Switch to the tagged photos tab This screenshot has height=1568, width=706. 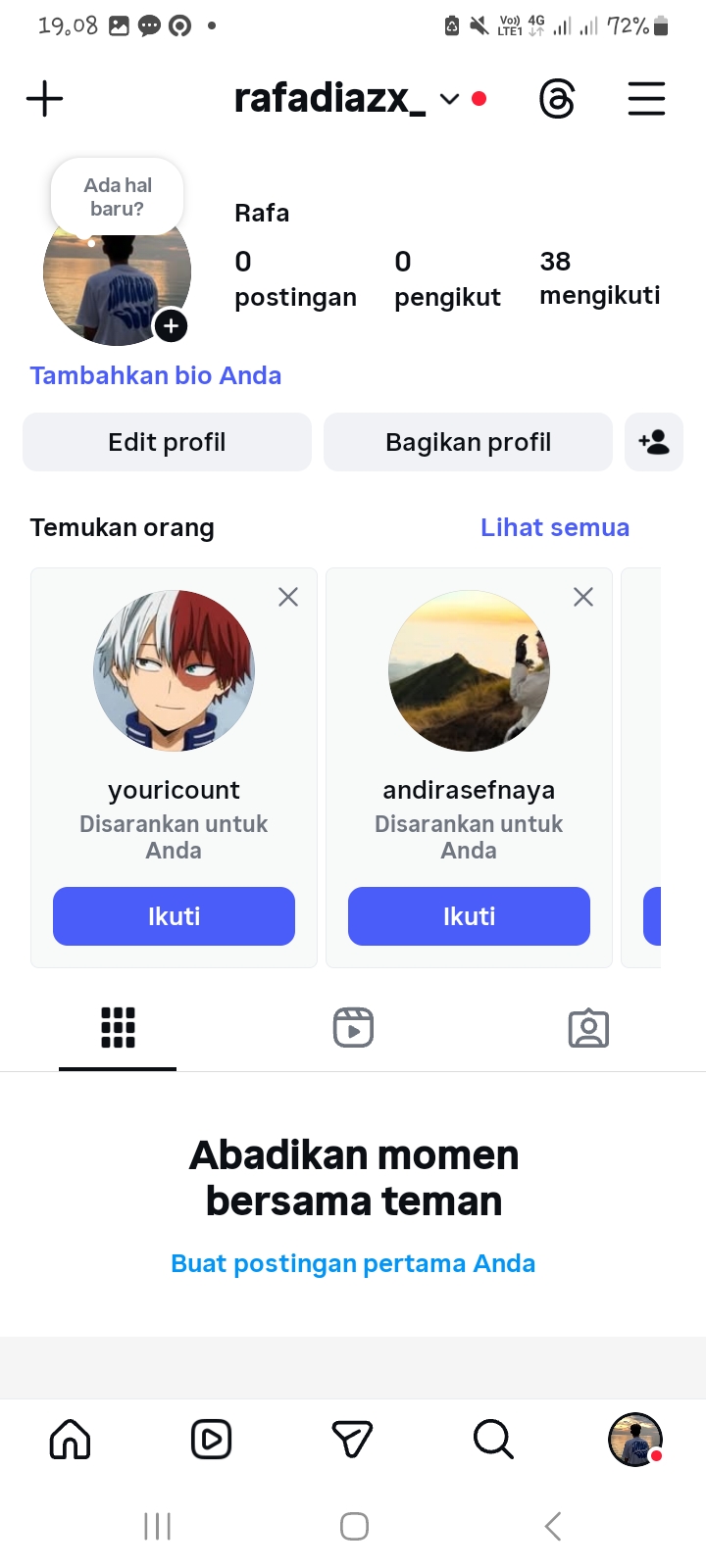588,1028
